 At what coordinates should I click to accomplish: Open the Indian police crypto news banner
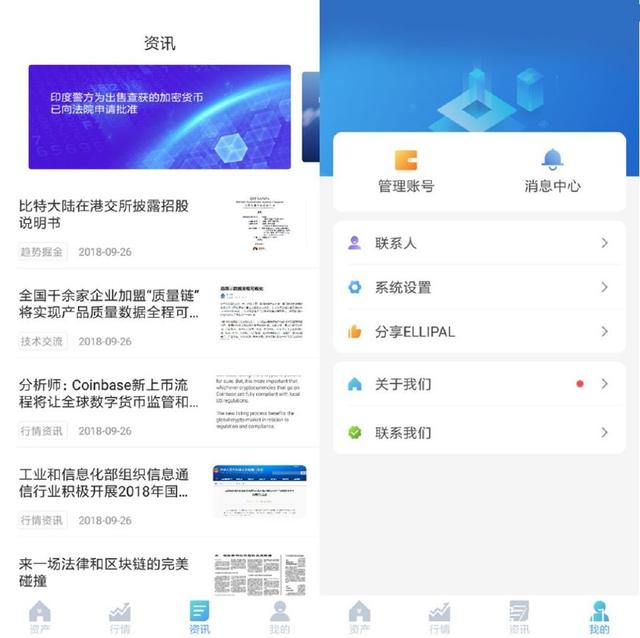[159, 117]
